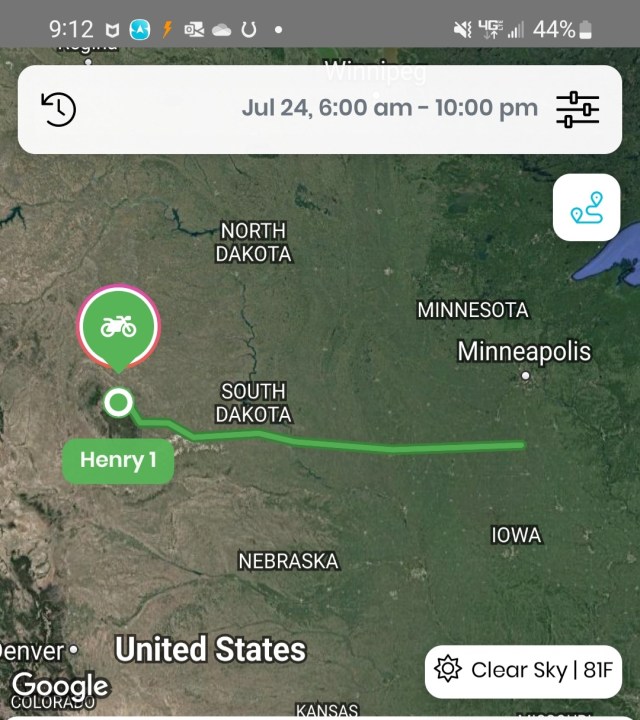The height and width of the screenshot is (720, 640).
Task: Open the trip history clock icon
Action: click(58, 109)
